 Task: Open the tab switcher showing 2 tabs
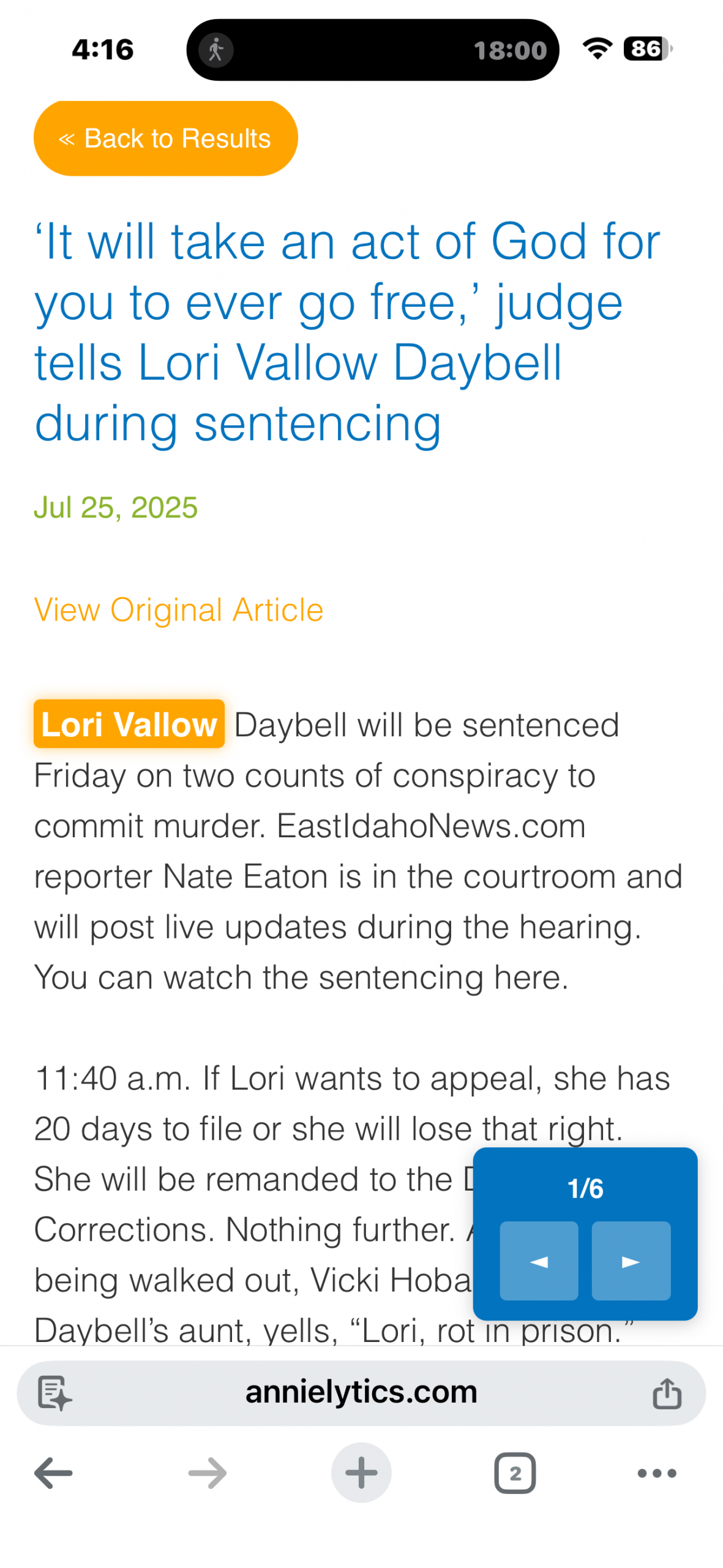click(x=515, y=1473)
